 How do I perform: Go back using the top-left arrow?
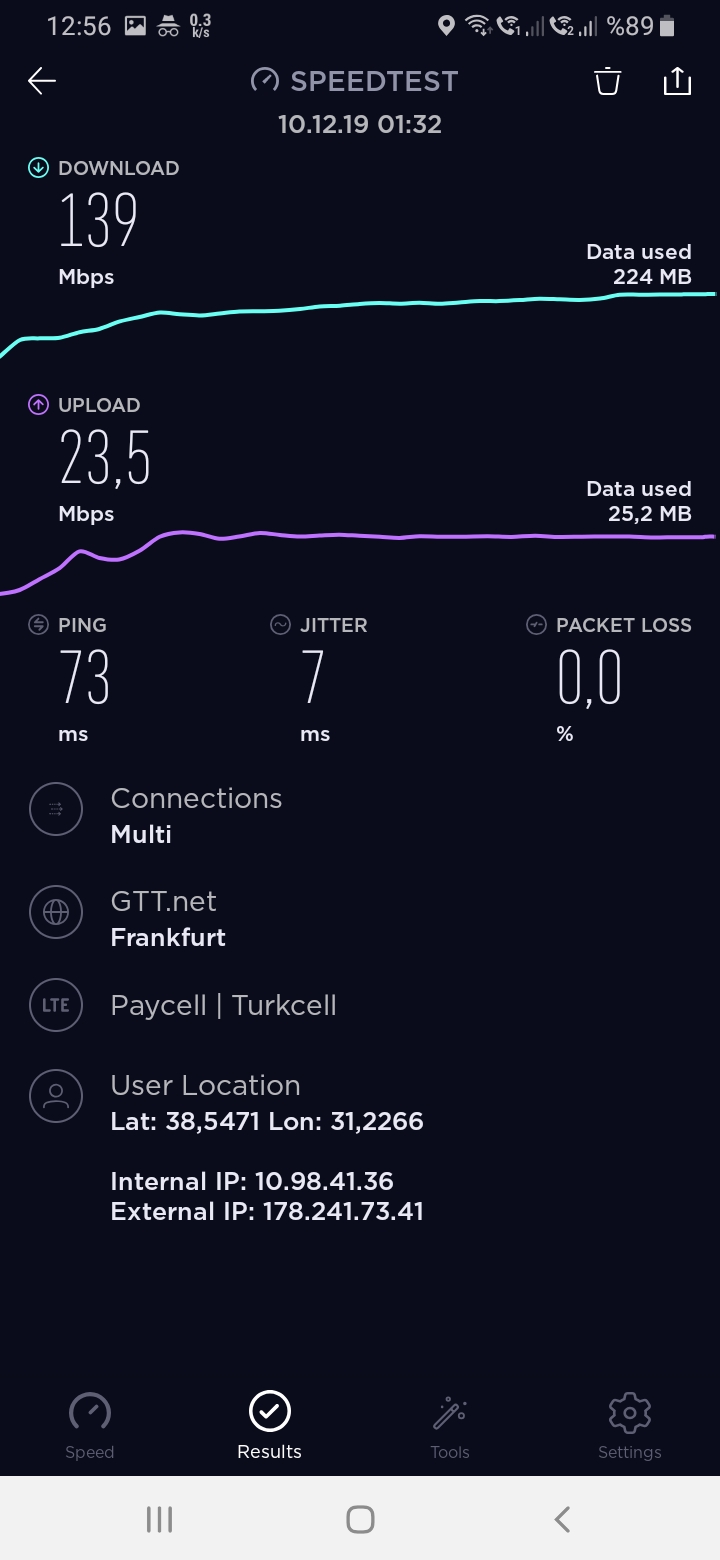[x=42, y=81]
